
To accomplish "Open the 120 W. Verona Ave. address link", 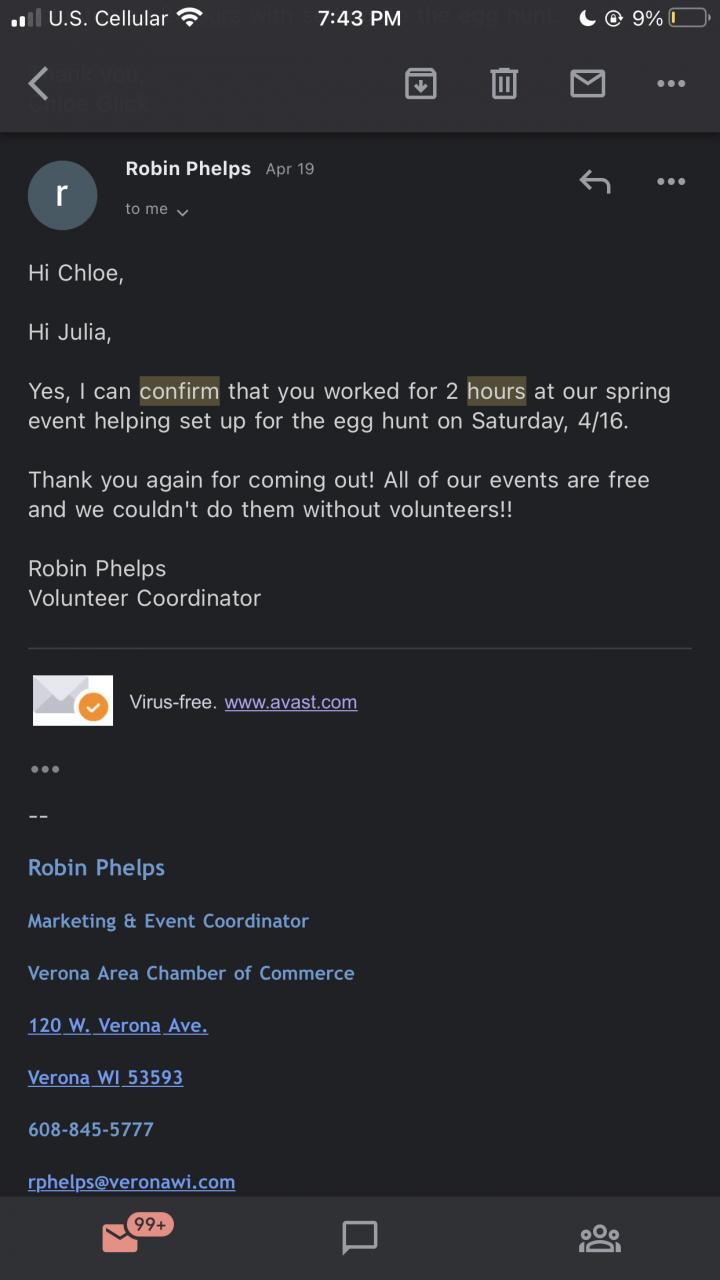I will tap(118, 1025).
